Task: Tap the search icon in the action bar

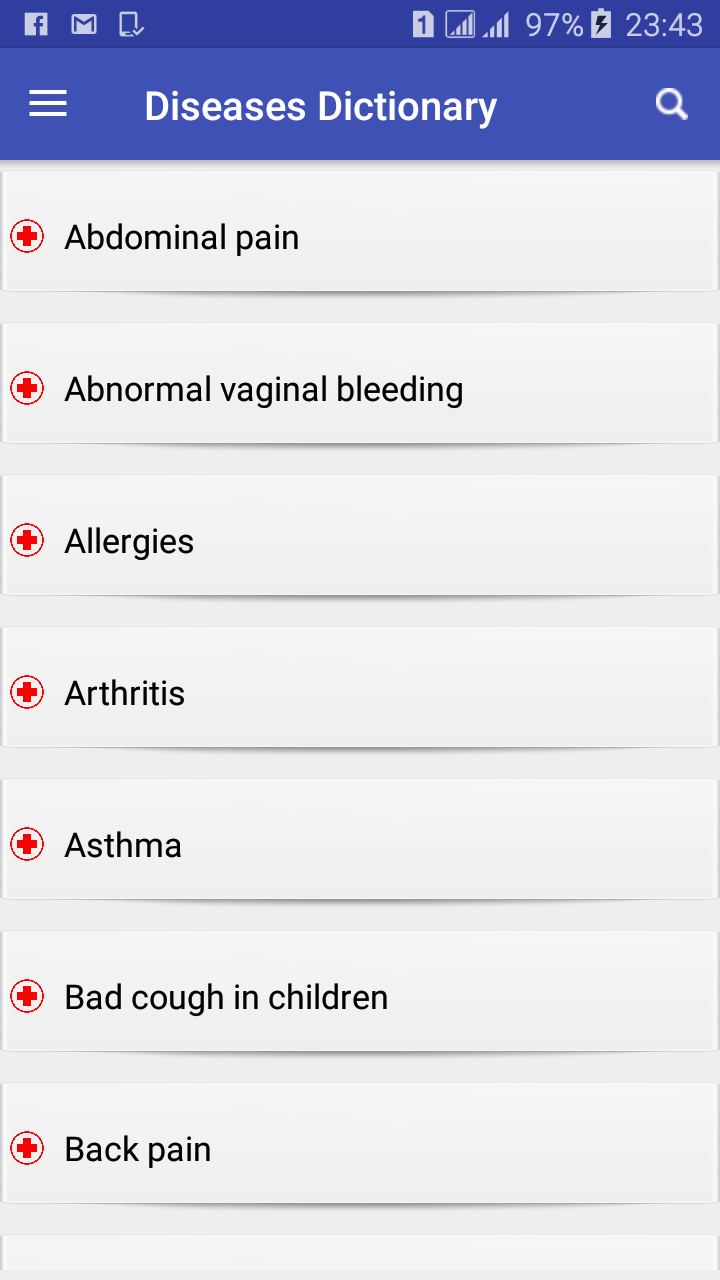Action: pos(670,104)
